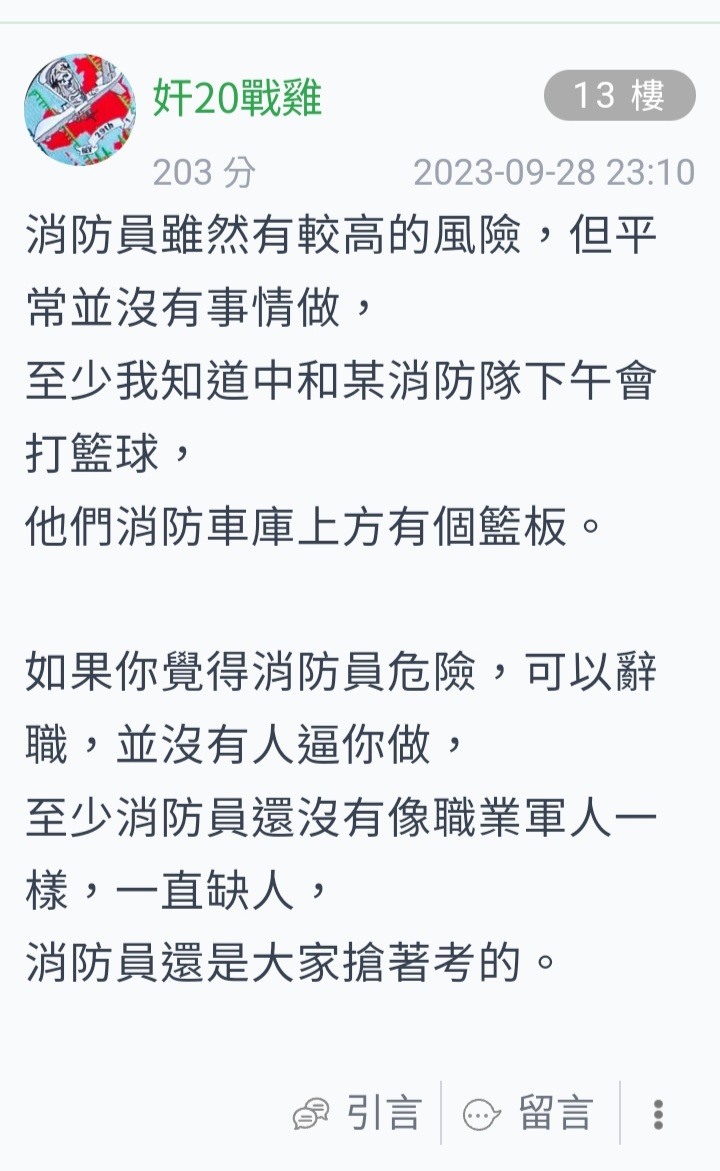Image resolution: width=720 pixels, height=1171 pixels.
Task: Tap the 引言 quote button
Action: click(358, 1113)
